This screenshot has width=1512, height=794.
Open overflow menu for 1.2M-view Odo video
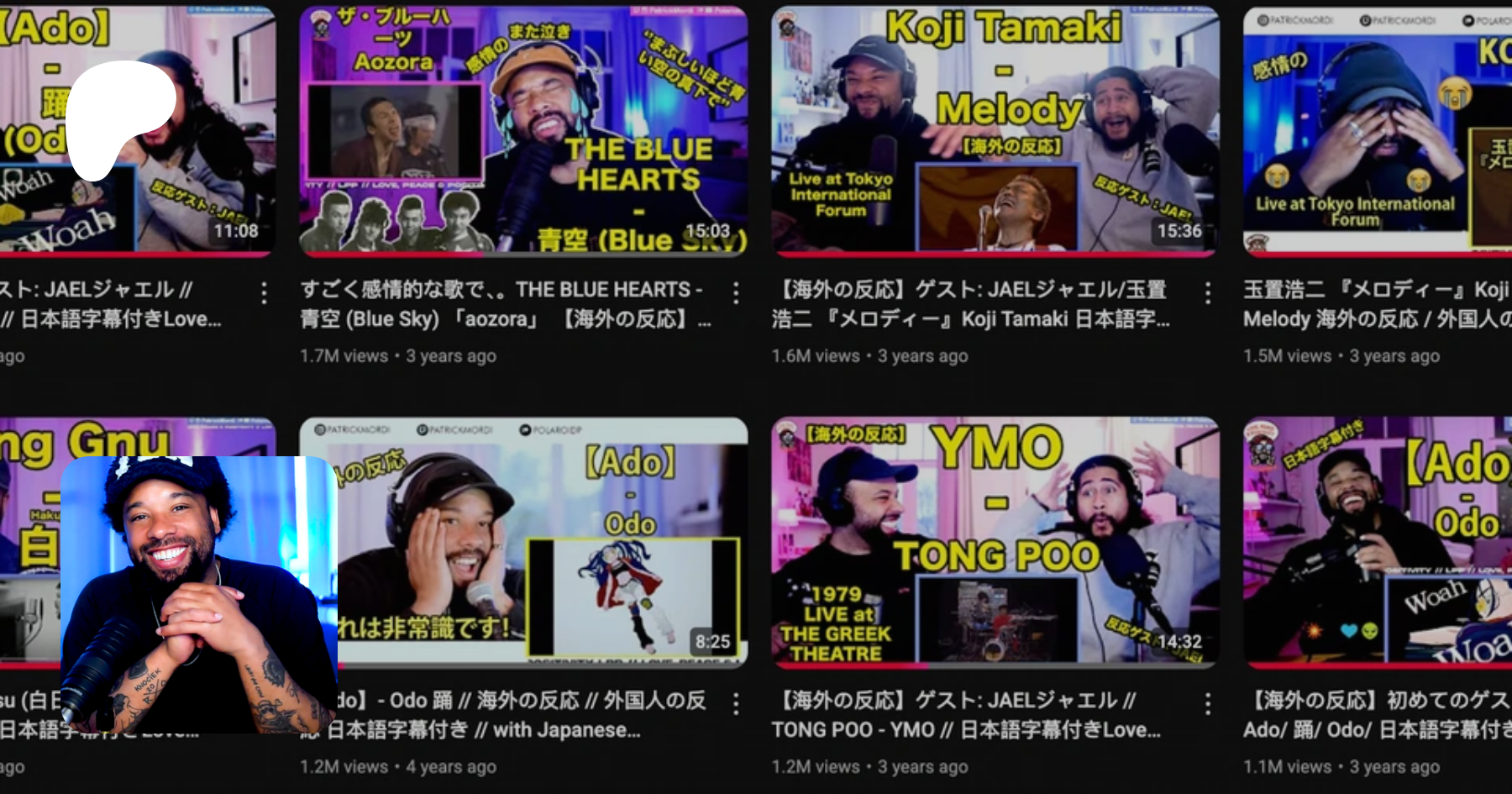[x=736, y=704]
